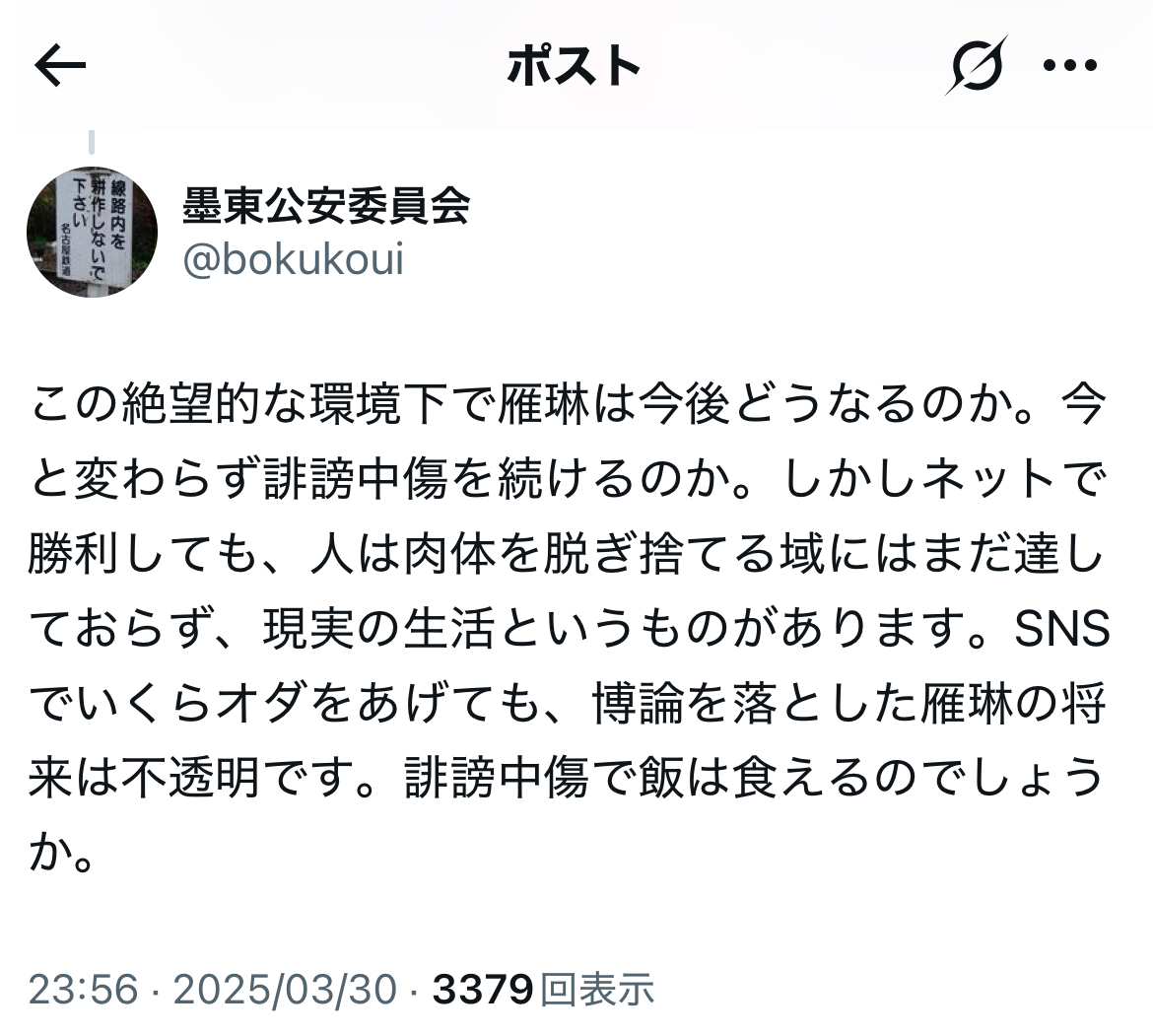Viewport: 1153px width, 1036px height.
Task: Go back using the arrow icon
Action: [x=61, y=66]
